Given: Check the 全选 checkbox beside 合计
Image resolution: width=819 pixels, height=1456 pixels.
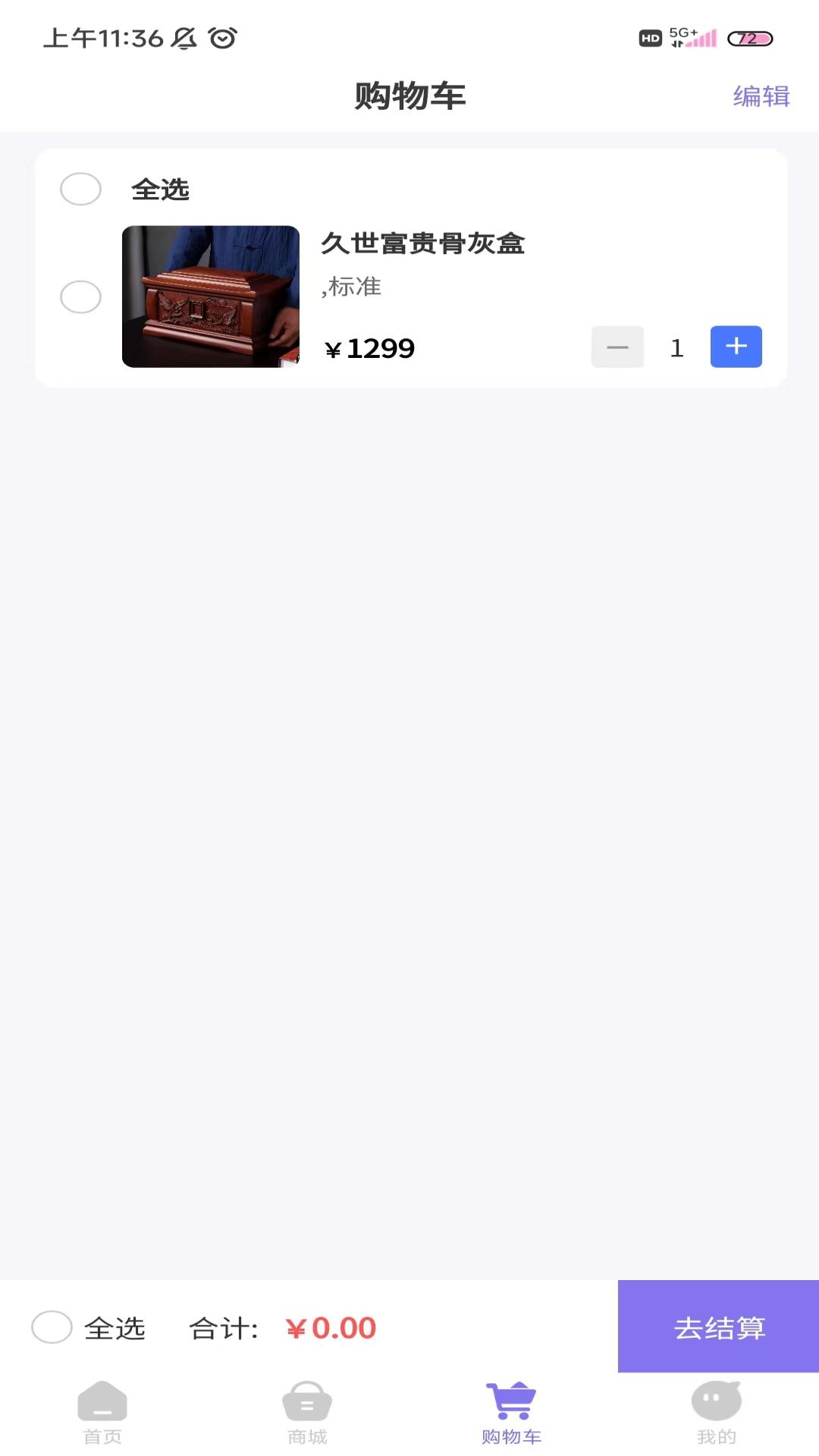Looking at the screenshot, I should click(x=52, y=1327).
